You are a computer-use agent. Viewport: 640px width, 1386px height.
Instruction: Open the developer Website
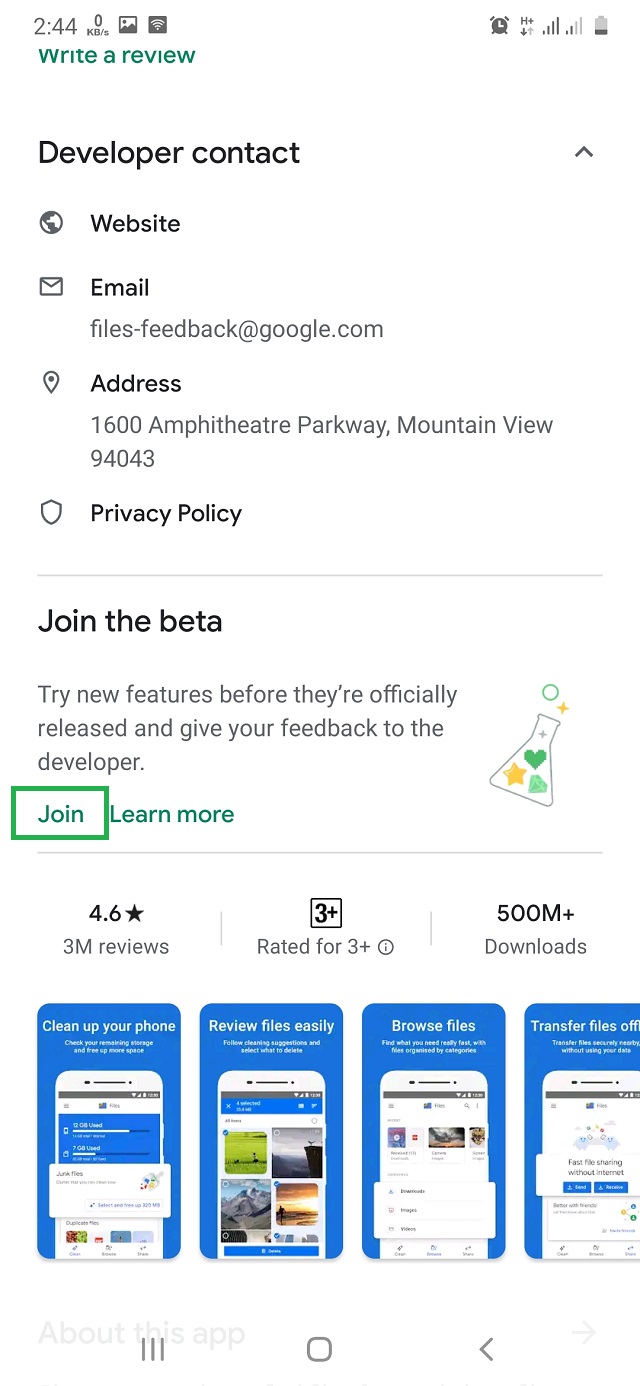click(135, 224)
